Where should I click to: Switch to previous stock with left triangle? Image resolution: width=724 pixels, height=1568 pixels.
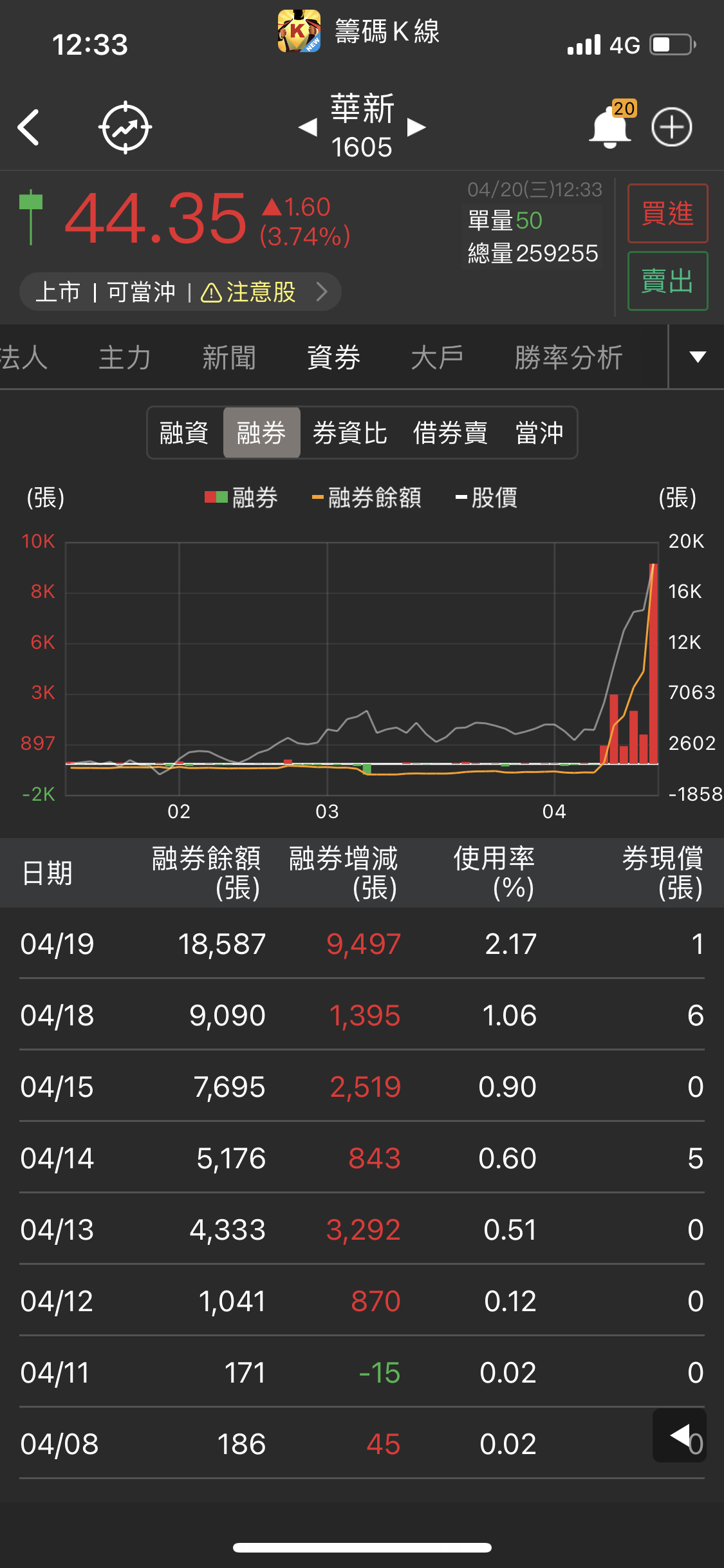(x=308, y=127)
